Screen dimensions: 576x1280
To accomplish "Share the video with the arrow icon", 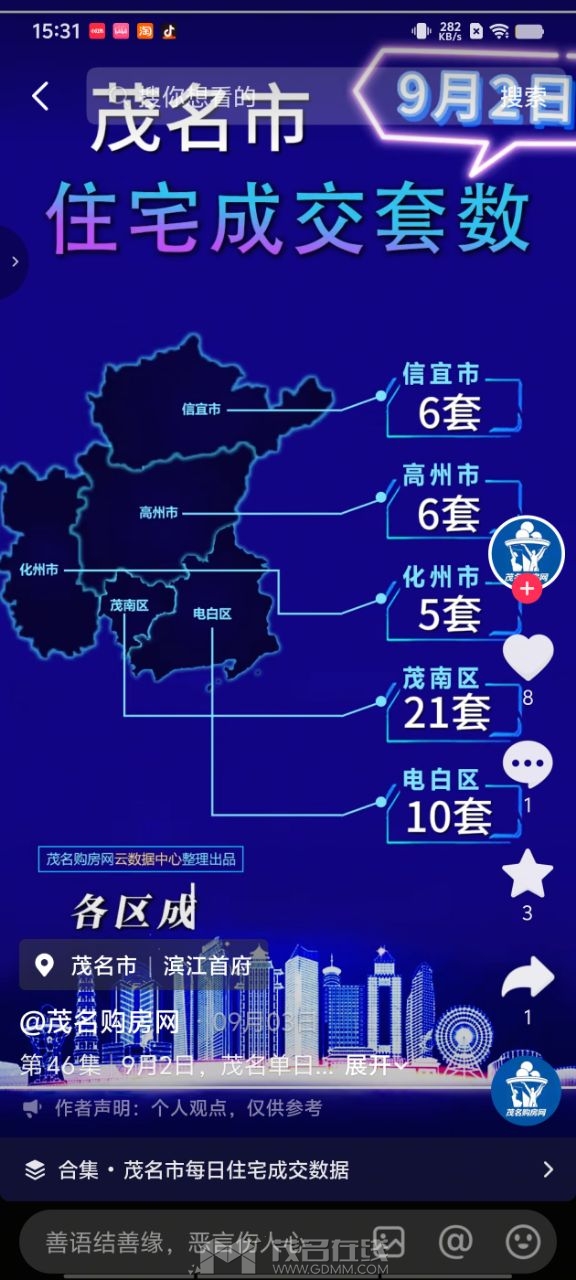I will [x=527, y=978].
